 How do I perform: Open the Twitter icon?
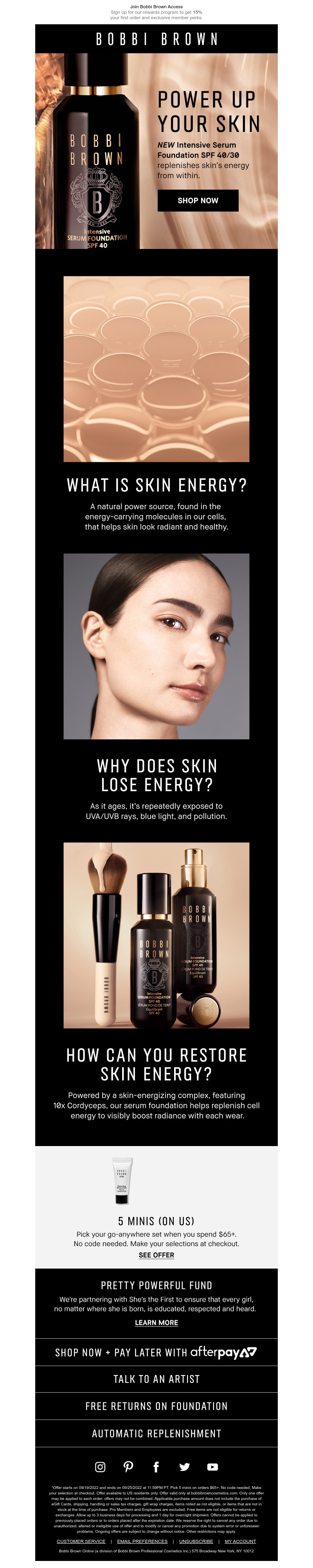(x=185, y=1466)
